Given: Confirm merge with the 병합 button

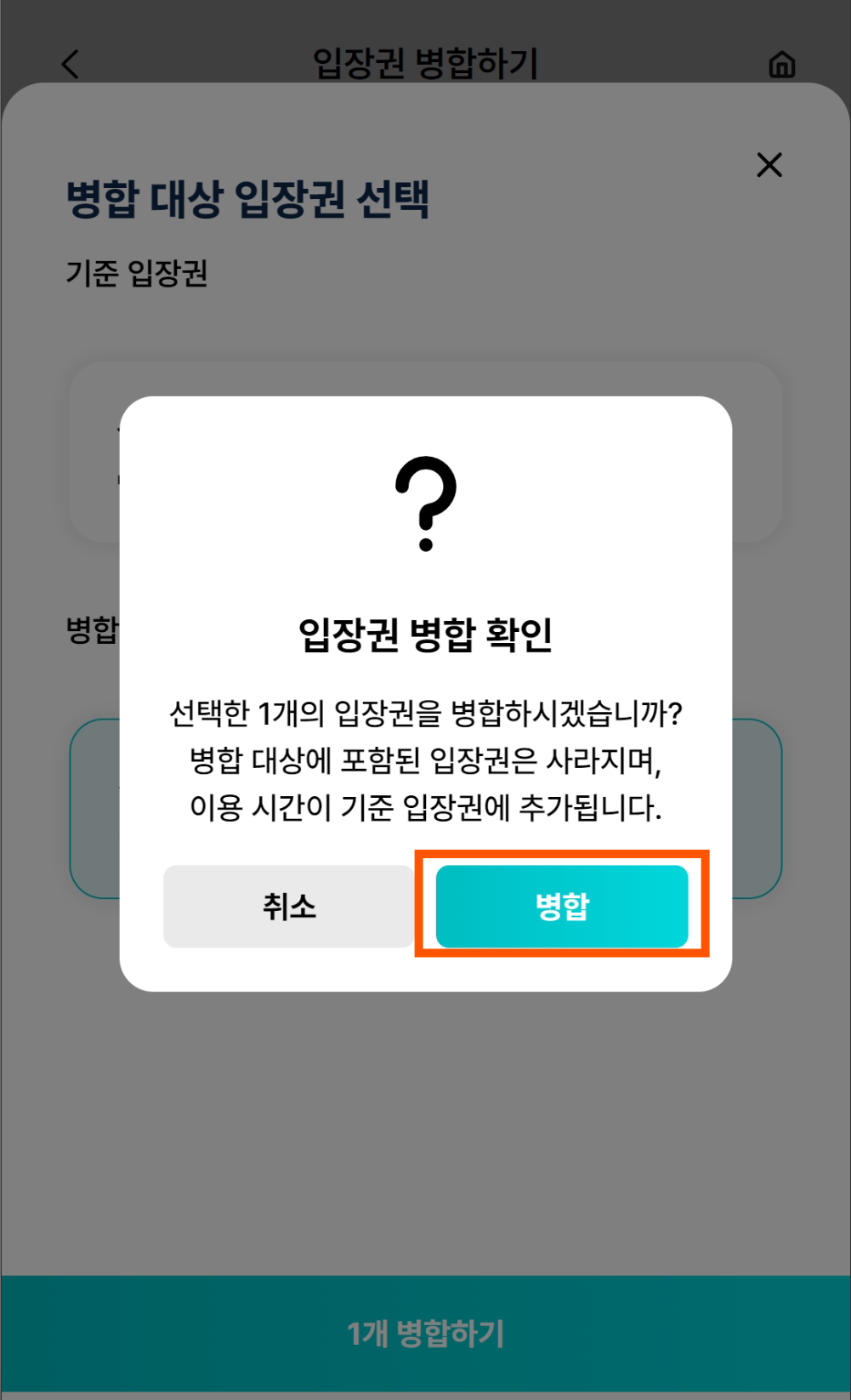Looking at the screenshot, I should pyautogui.click(x=562, y=906).
